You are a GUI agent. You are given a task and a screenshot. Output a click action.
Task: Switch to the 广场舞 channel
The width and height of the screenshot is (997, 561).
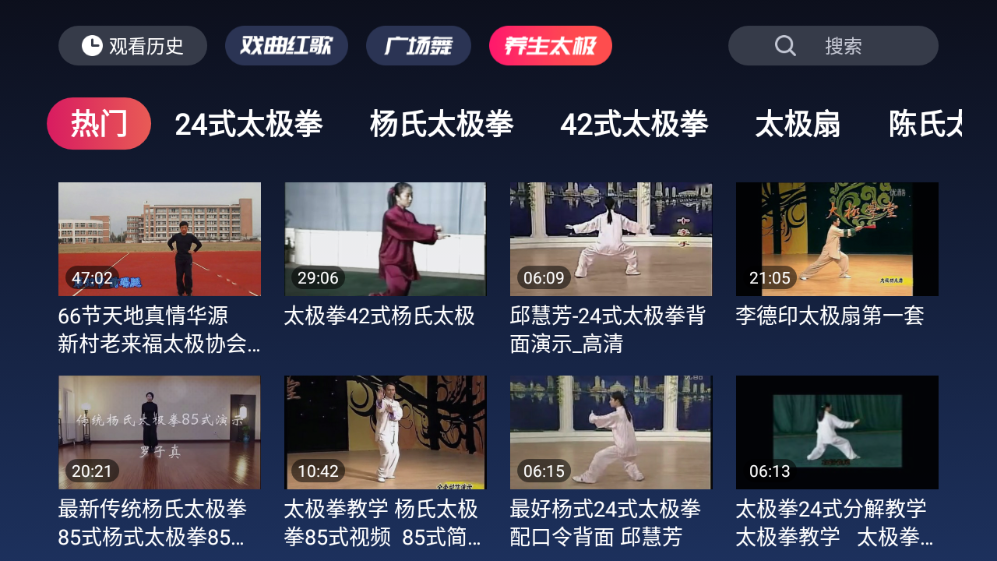[x=418, y=46]
